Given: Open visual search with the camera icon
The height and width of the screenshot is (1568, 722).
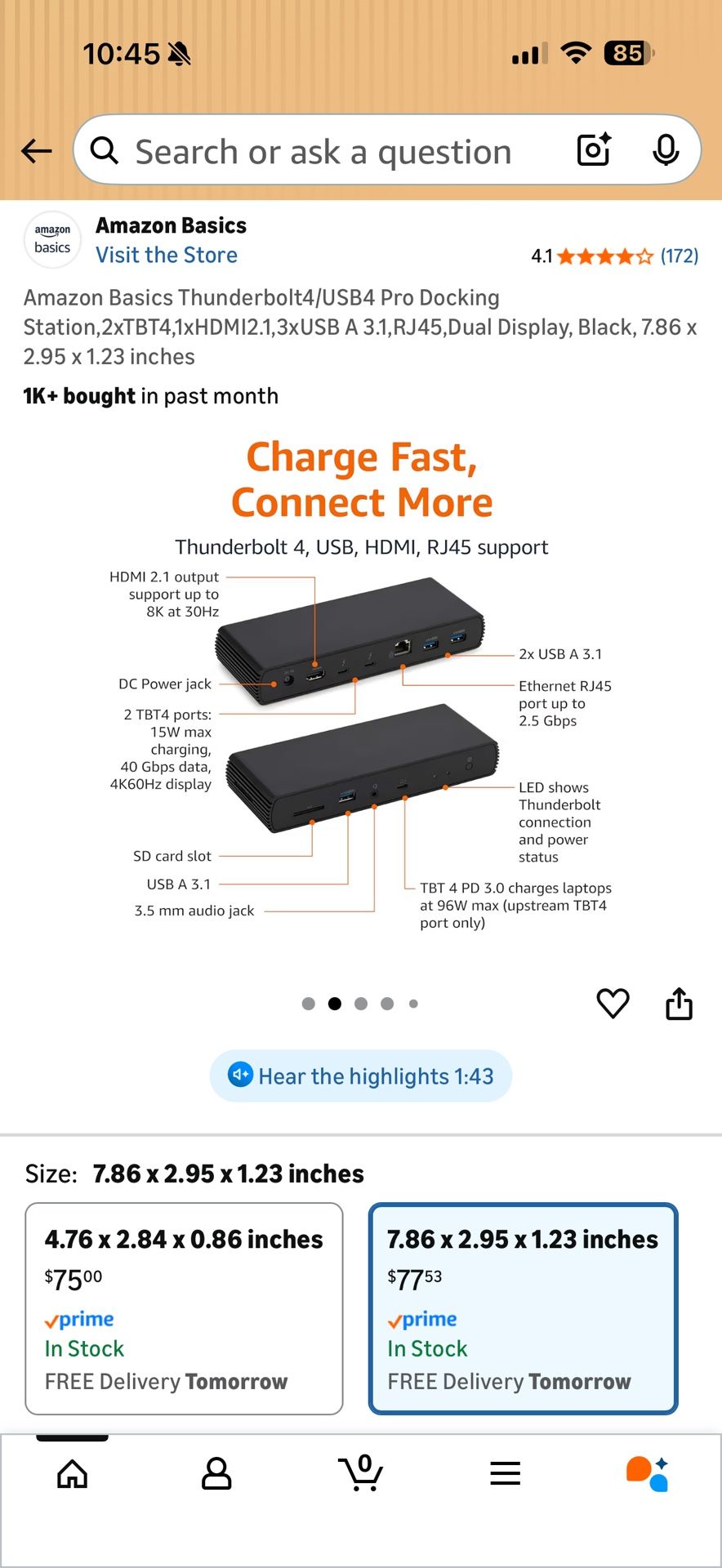Looking at the screenshot, I should click(x=593, y=150).
